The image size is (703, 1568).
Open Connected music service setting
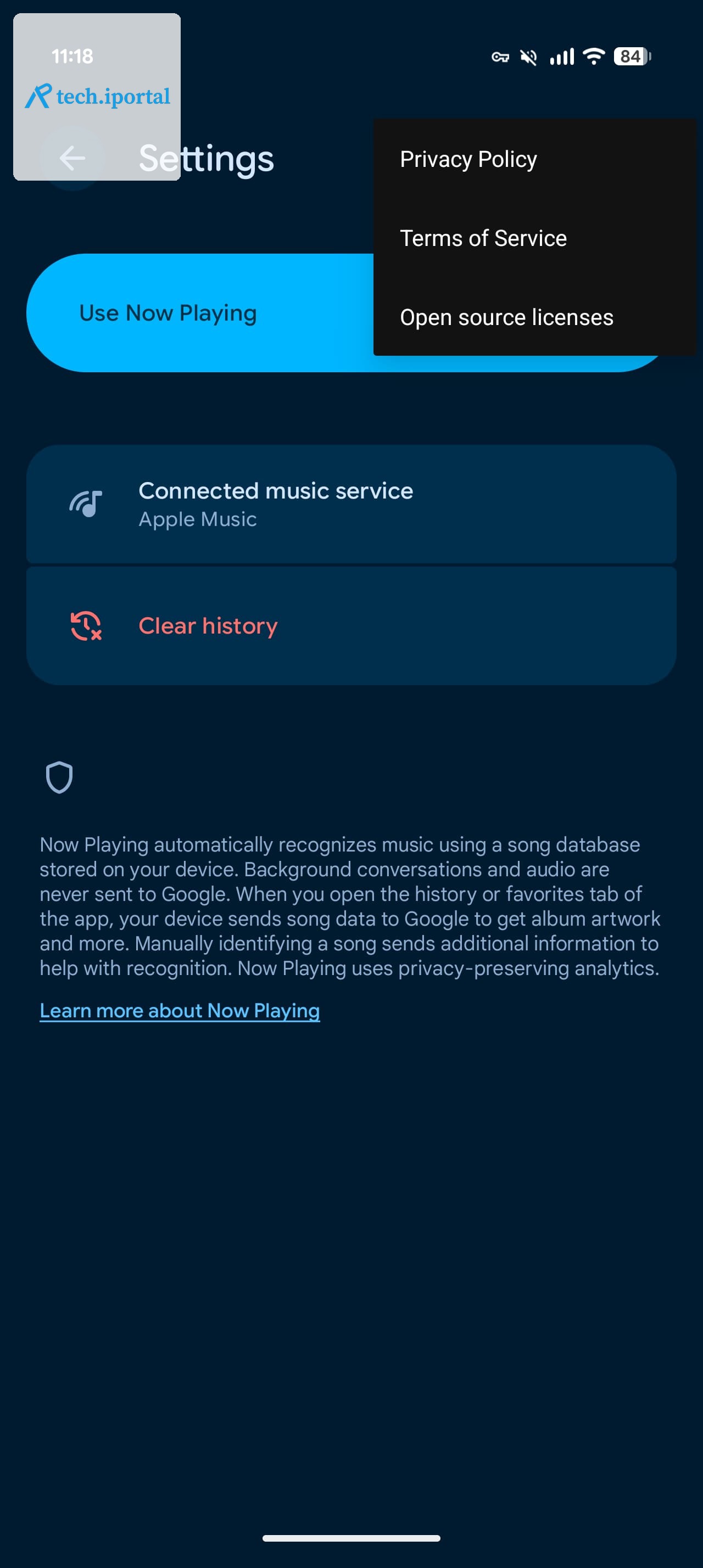351,504
